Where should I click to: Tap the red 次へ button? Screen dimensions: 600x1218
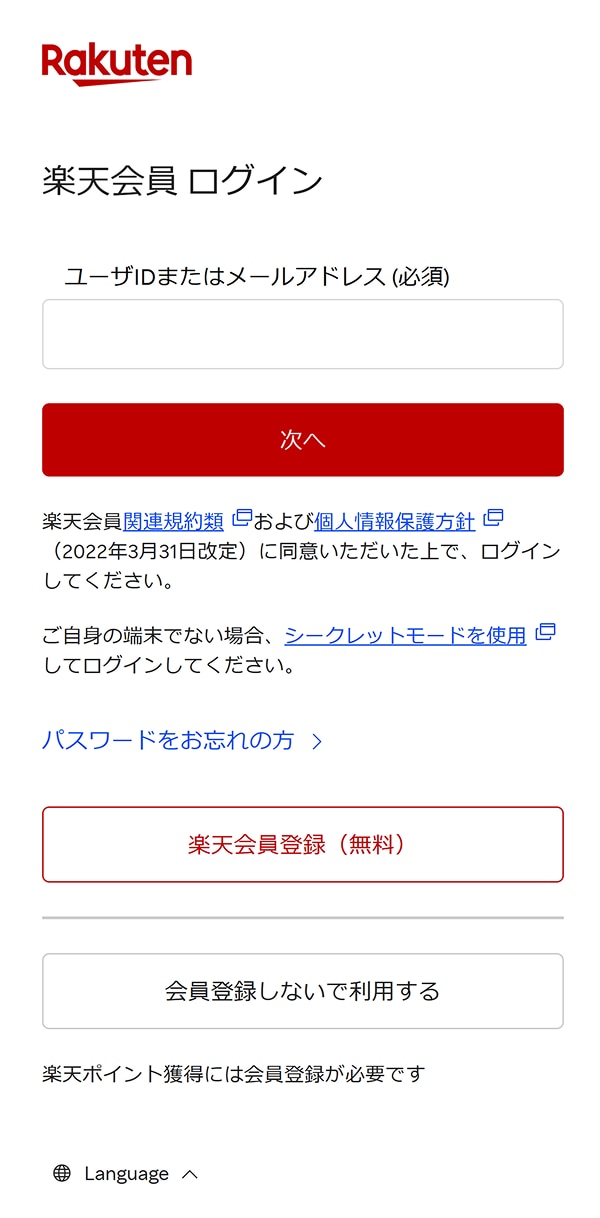coord(302,440)
